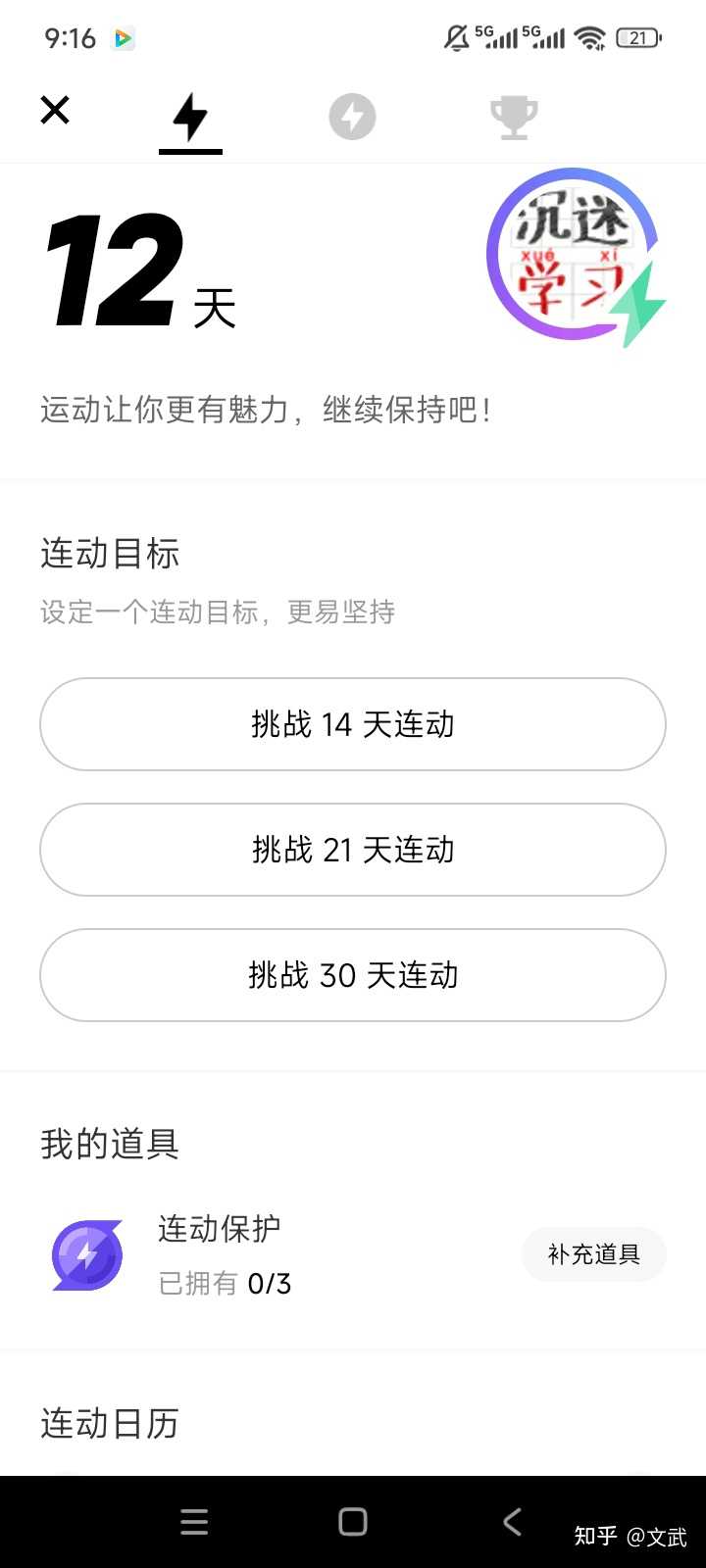The image size is (706, 1568).
Task: Go back using the system back arrow
Action: pos(512,1521)
